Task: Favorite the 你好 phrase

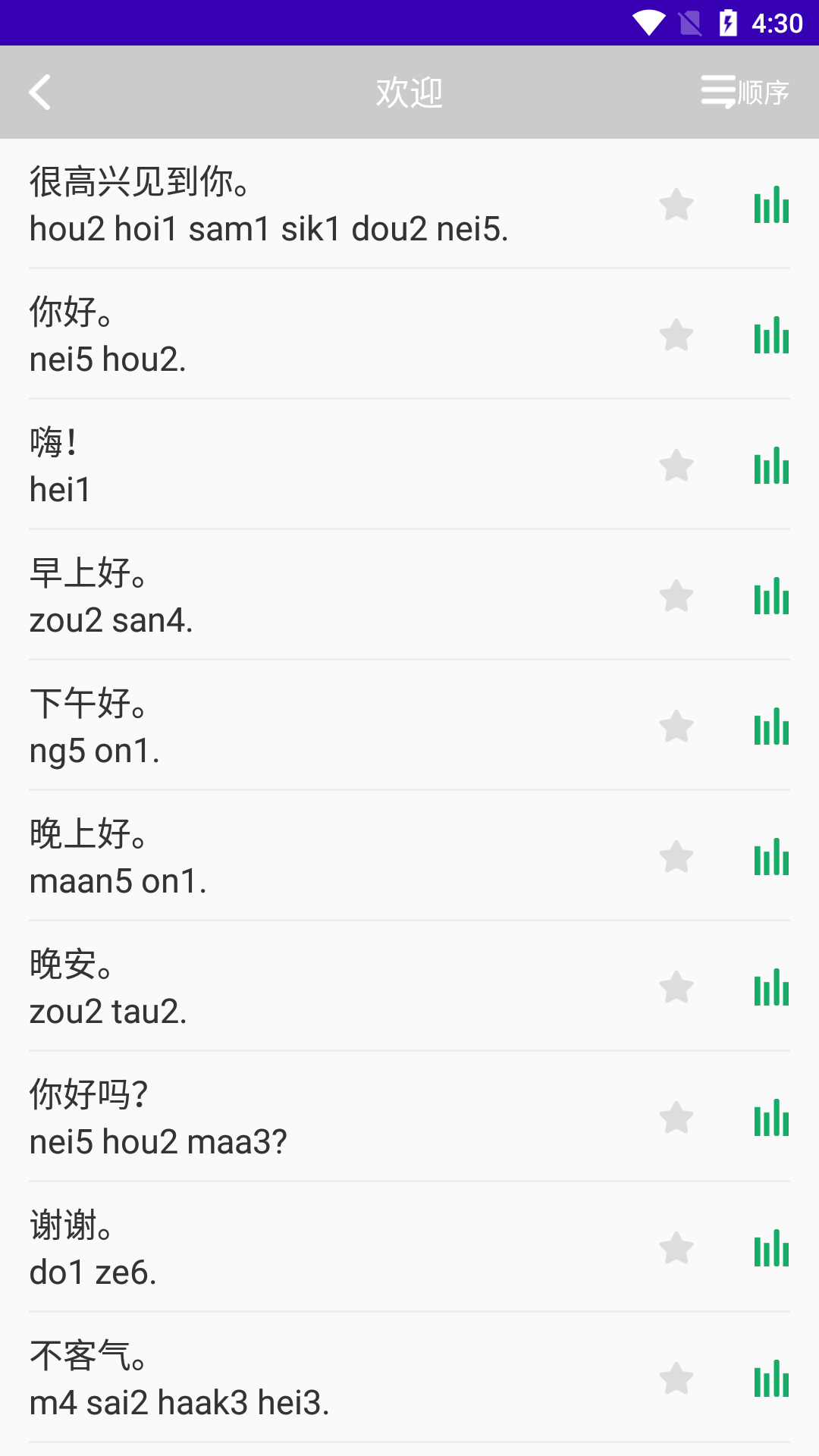Action: point(676,336)
